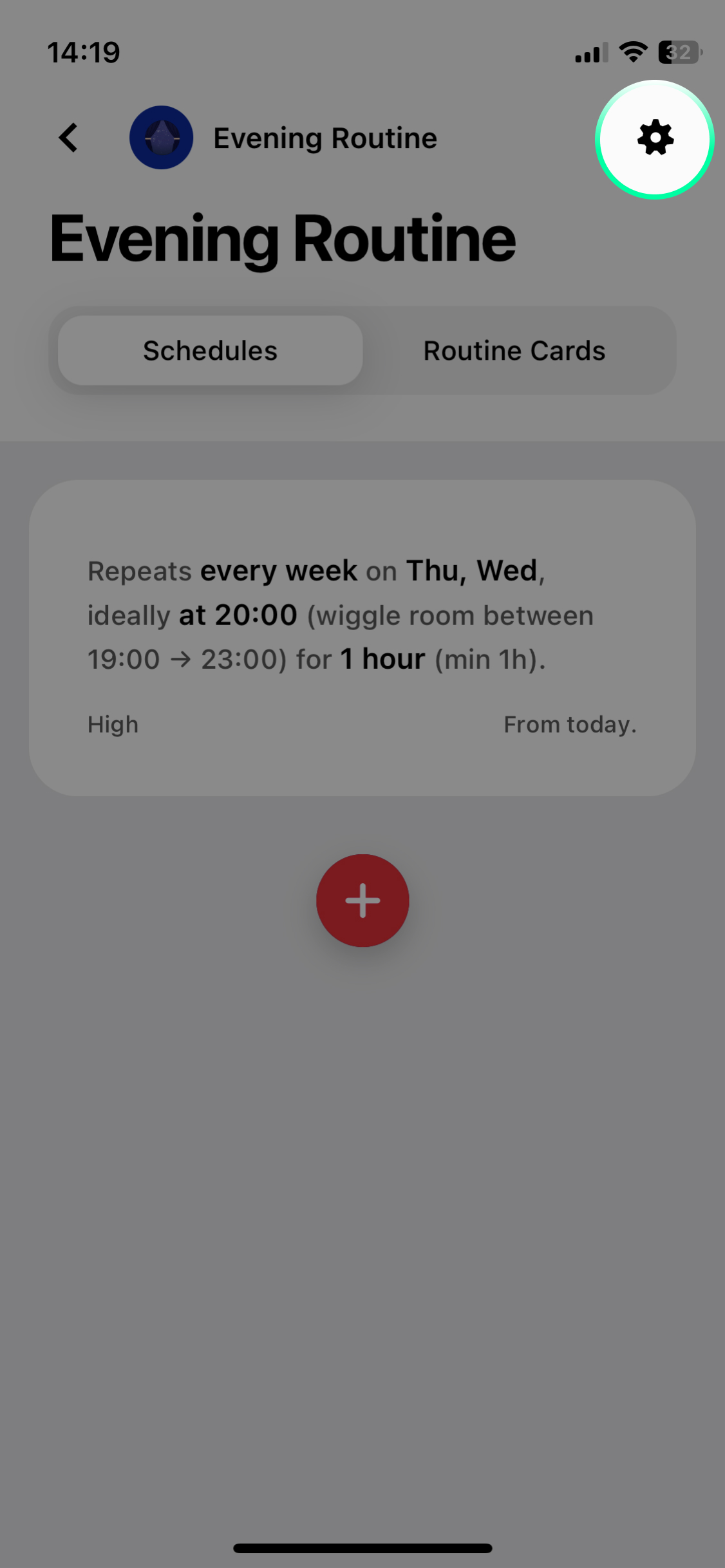Tap the wiggle room range text
725x1568 pixels.
point(449,615)
